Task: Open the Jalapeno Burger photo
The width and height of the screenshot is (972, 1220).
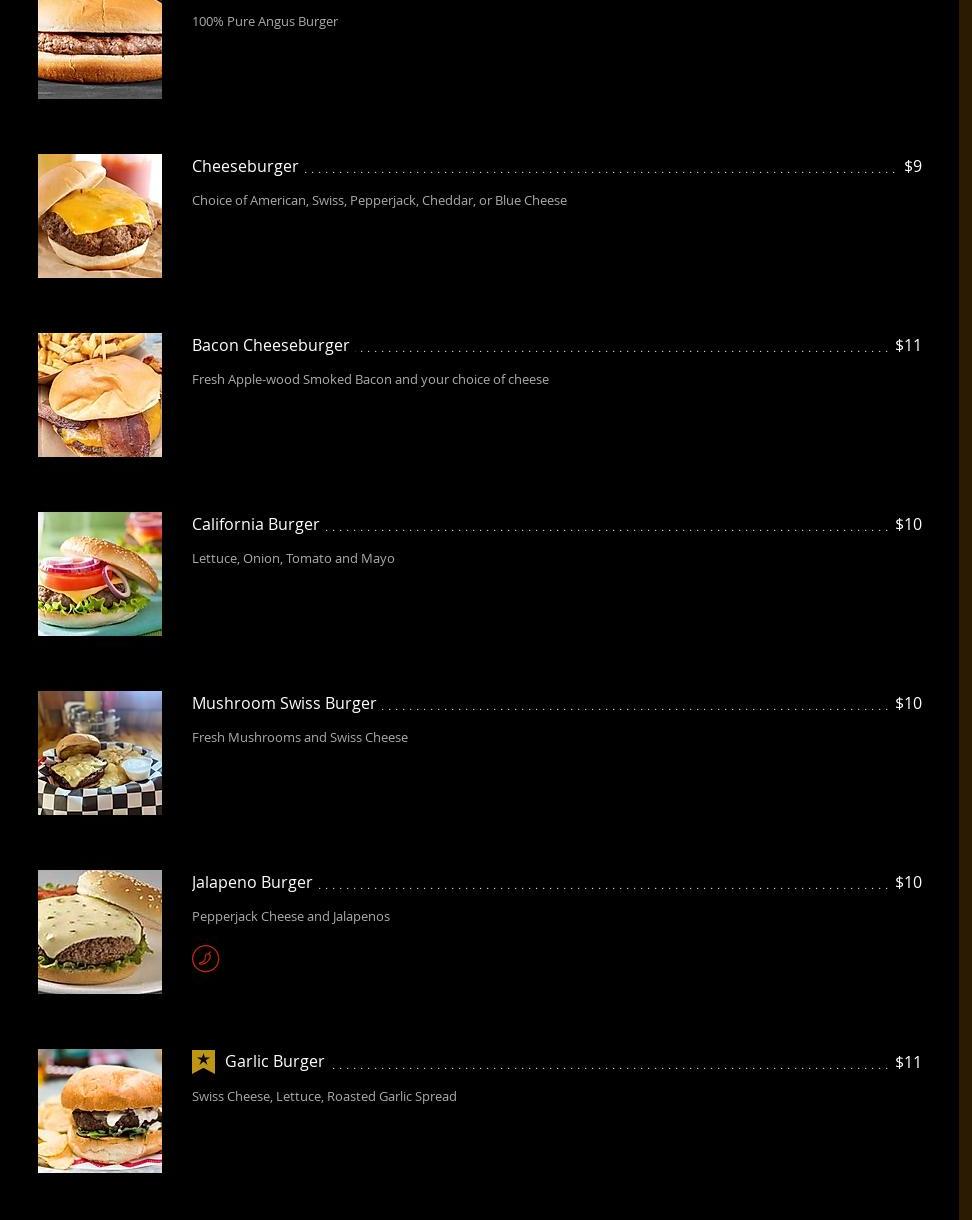Action: click(100, 932)
